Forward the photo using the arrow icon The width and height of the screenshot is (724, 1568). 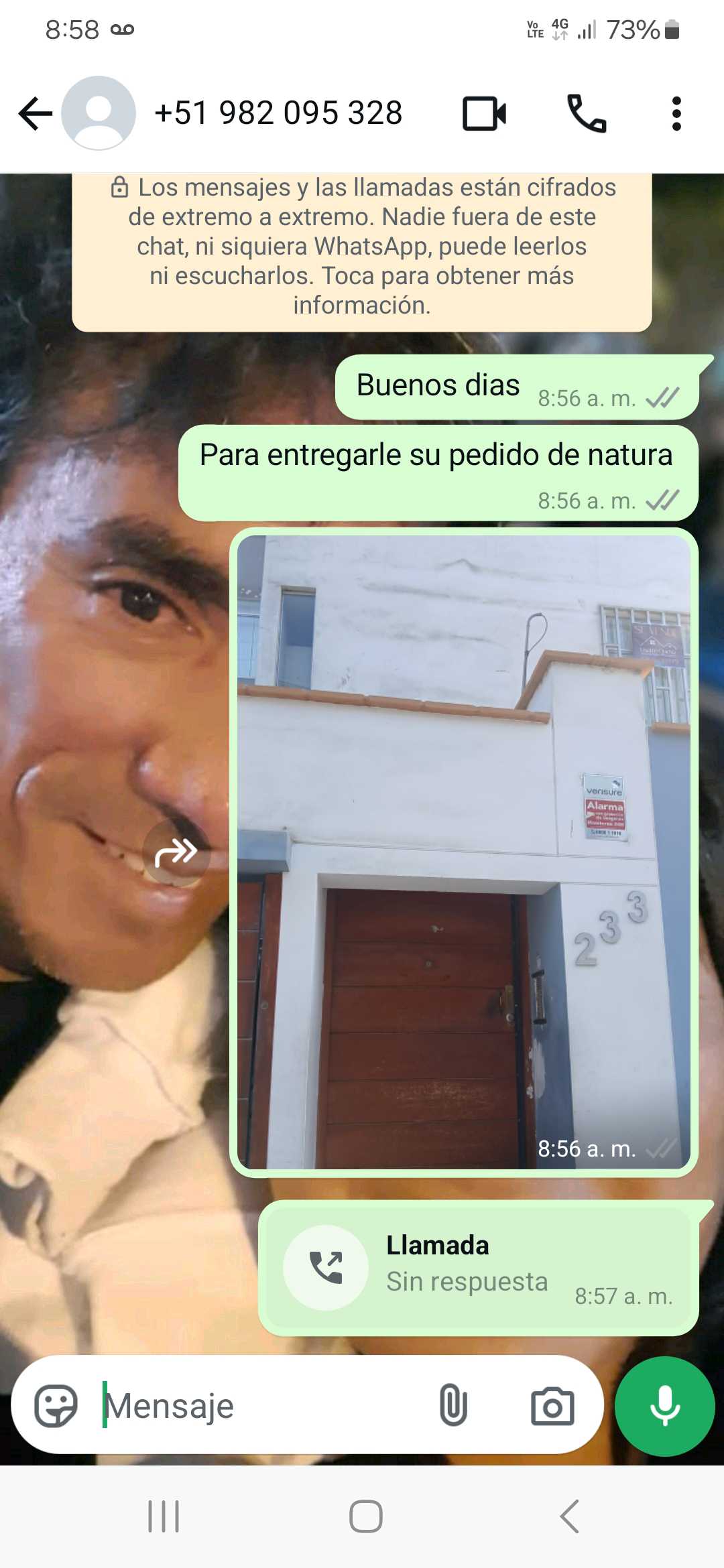(176, 853)
